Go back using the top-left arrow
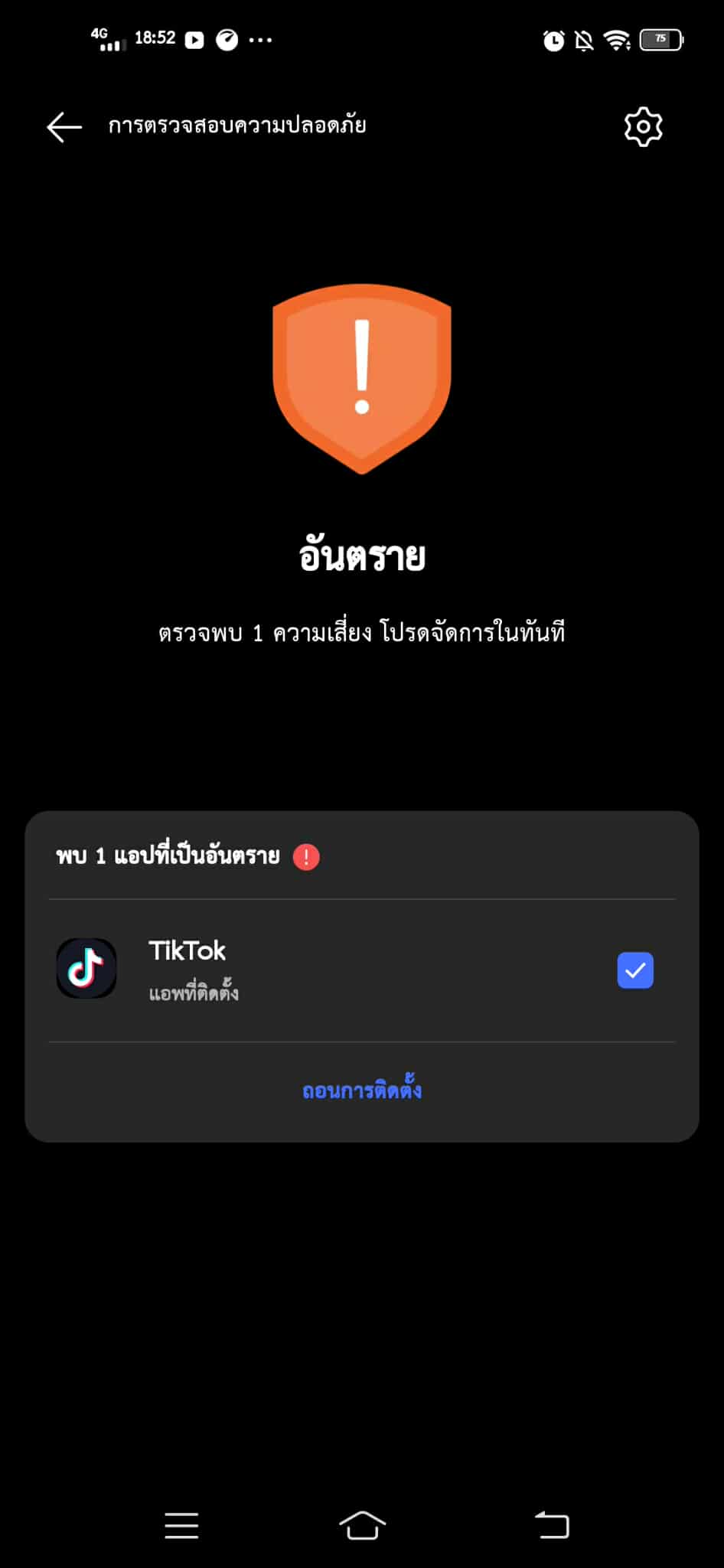 [64, 127]
